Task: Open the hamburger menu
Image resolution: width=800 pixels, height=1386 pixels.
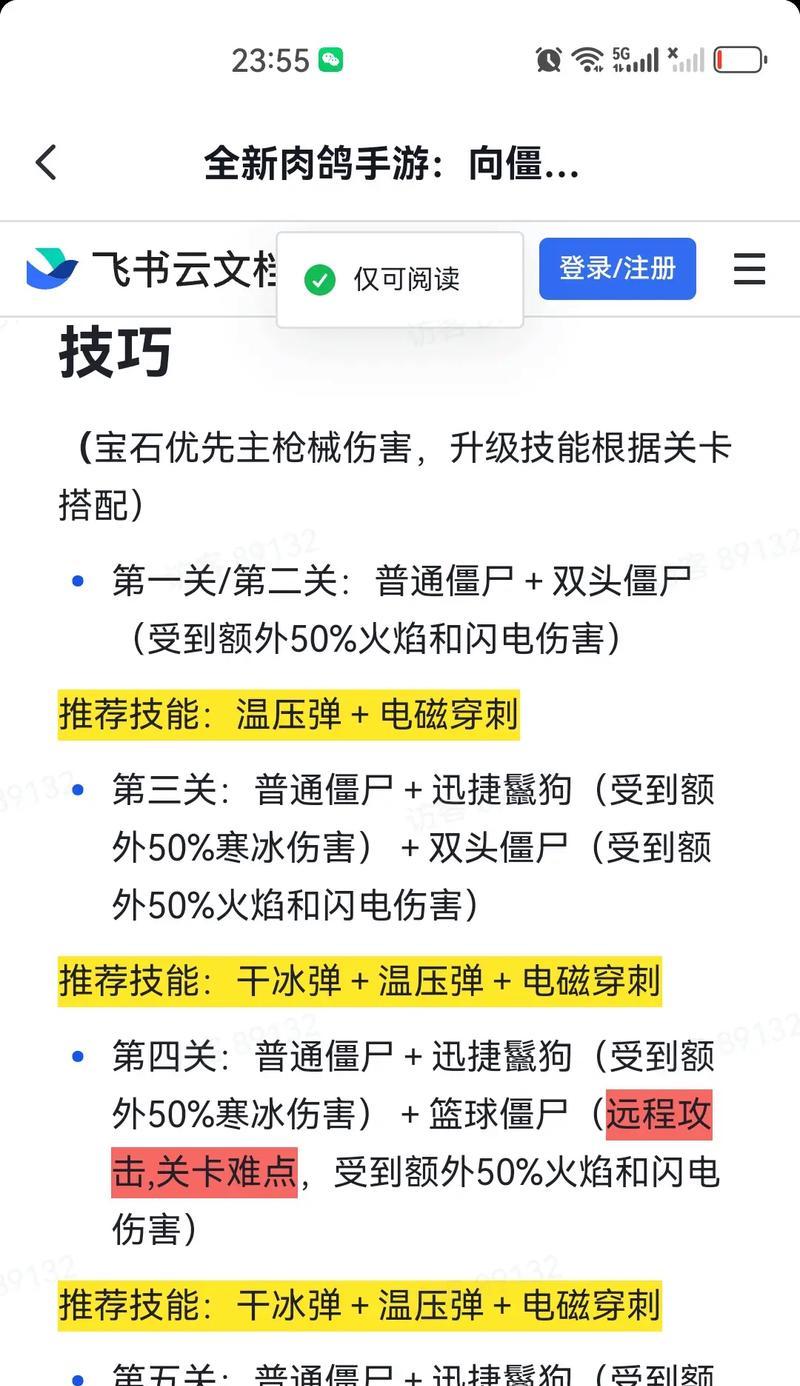Action: tap(749, 269)
